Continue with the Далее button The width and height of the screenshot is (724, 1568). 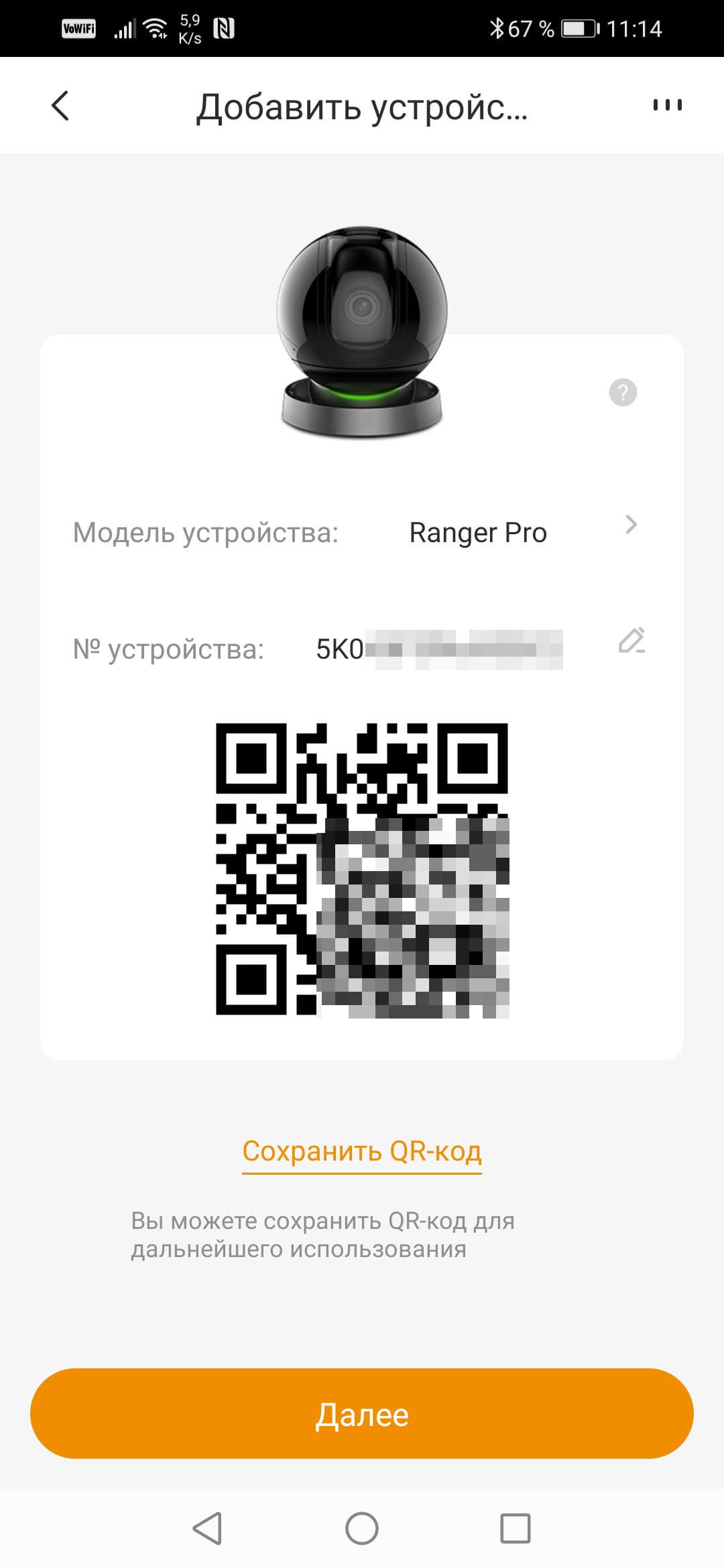pos(362,1414)
